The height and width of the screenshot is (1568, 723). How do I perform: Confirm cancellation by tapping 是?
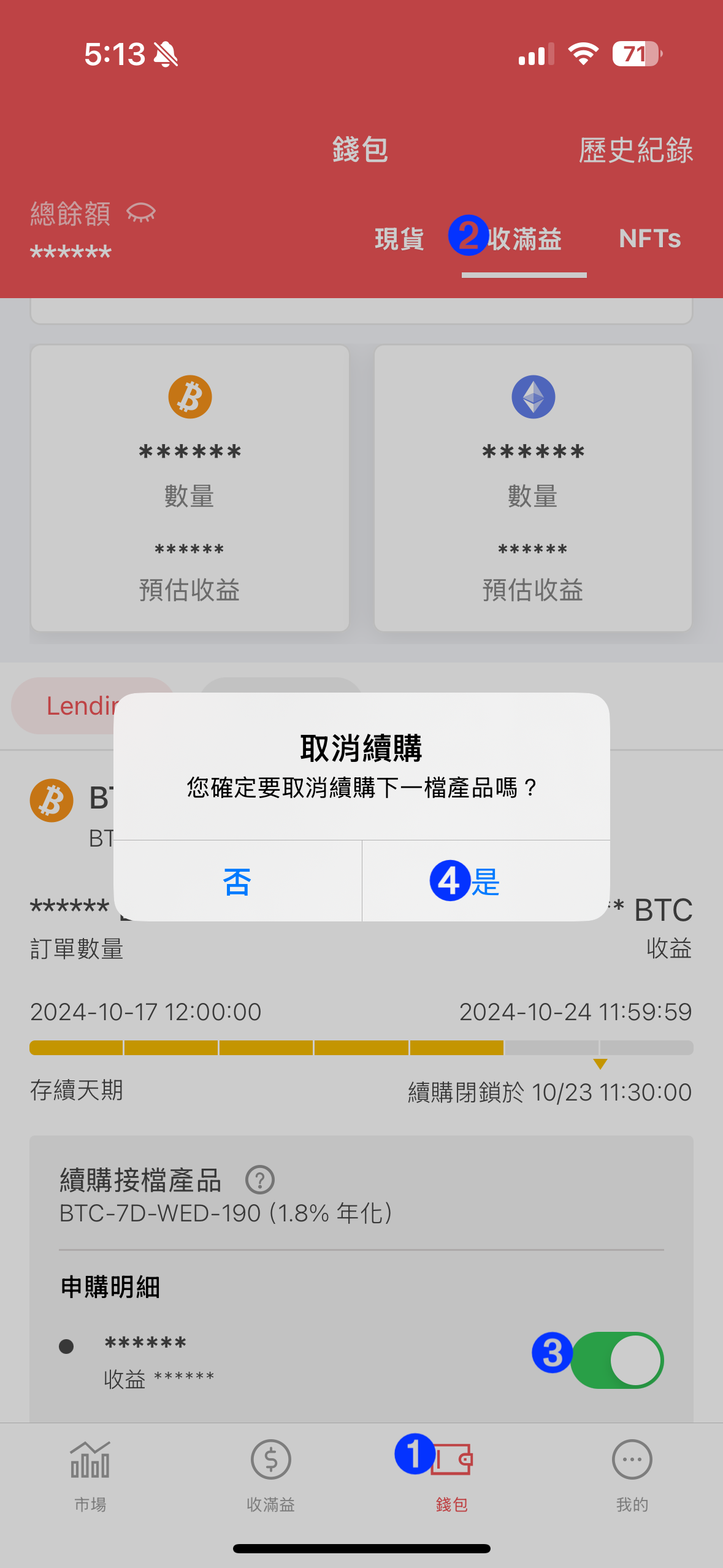486,881
